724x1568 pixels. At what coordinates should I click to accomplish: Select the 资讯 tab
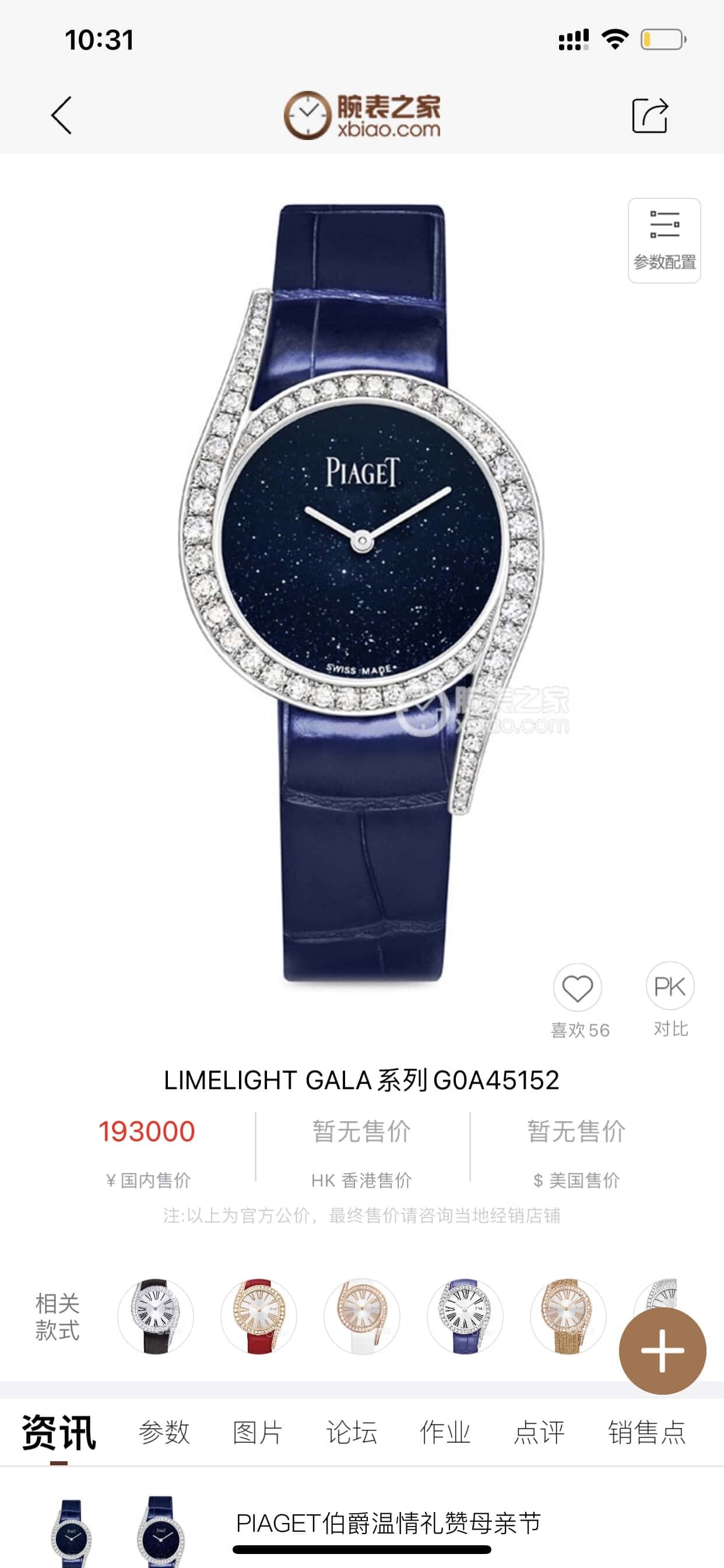pyautogui.click(x=58, y=1432)
